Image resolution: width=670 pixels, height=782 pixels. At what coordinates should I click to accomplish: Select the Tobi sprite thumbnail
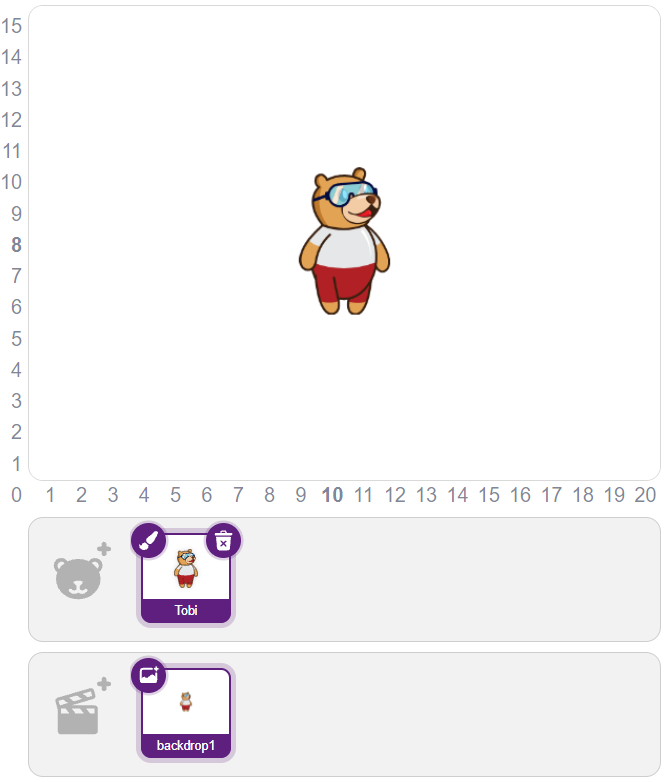pyautogui.click(x=186, y=578)
